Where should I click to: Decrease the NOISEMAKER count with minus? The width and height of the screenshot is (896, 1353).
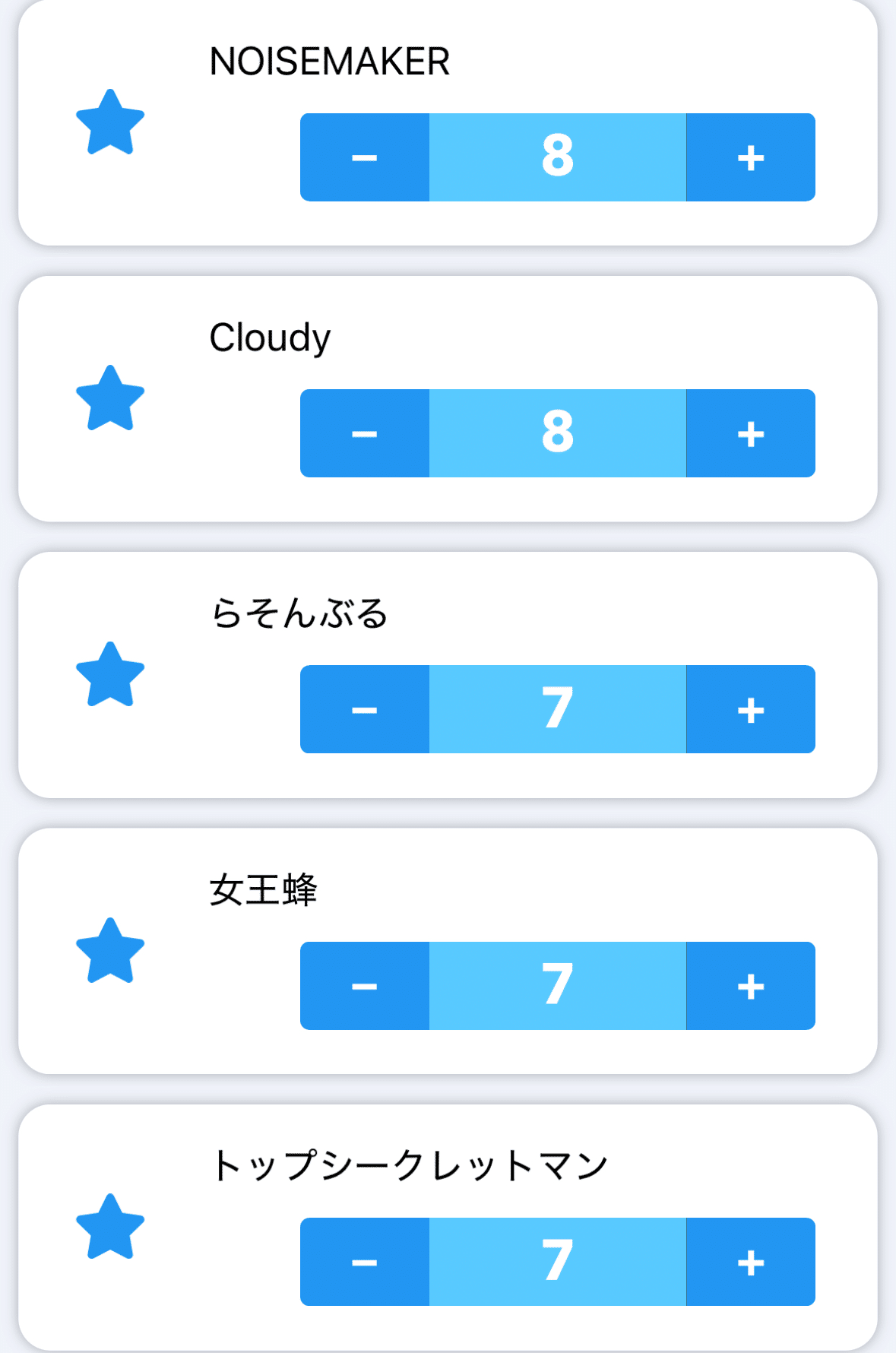point(365,157)
